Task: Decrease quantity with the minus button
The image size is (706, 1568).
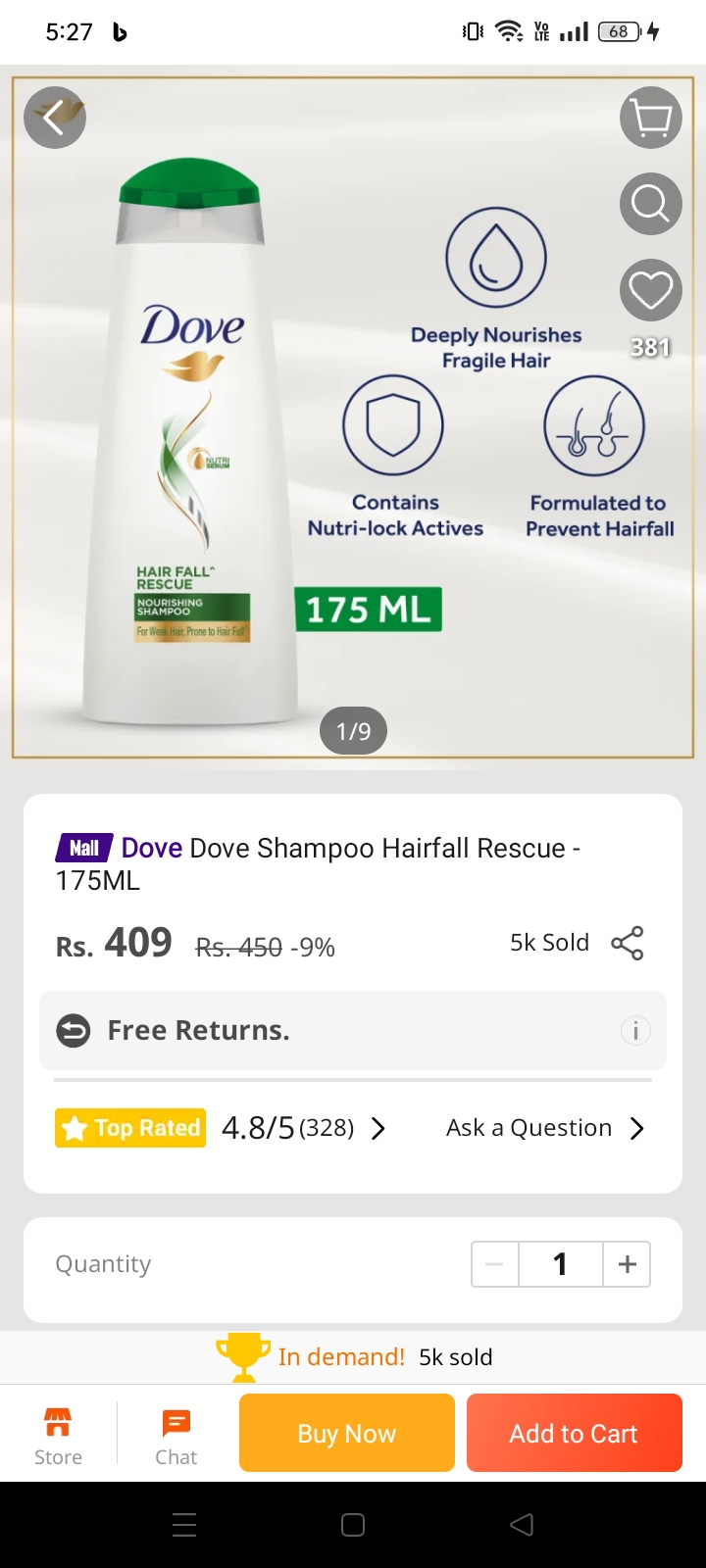Action: click(495, 1264)
